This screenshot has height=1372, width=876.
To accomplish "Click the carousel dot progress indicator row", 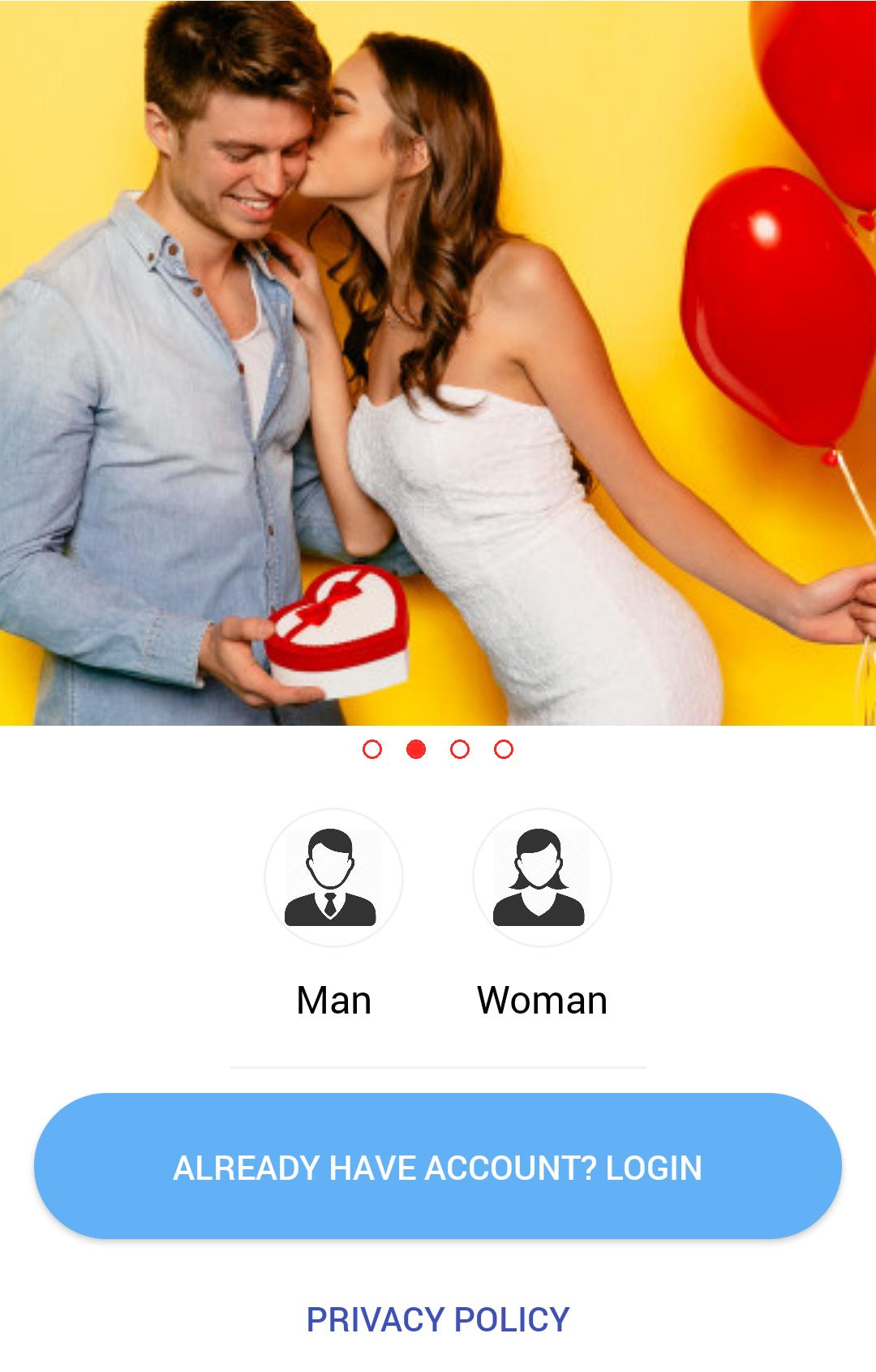I will (x=438, y=750).
